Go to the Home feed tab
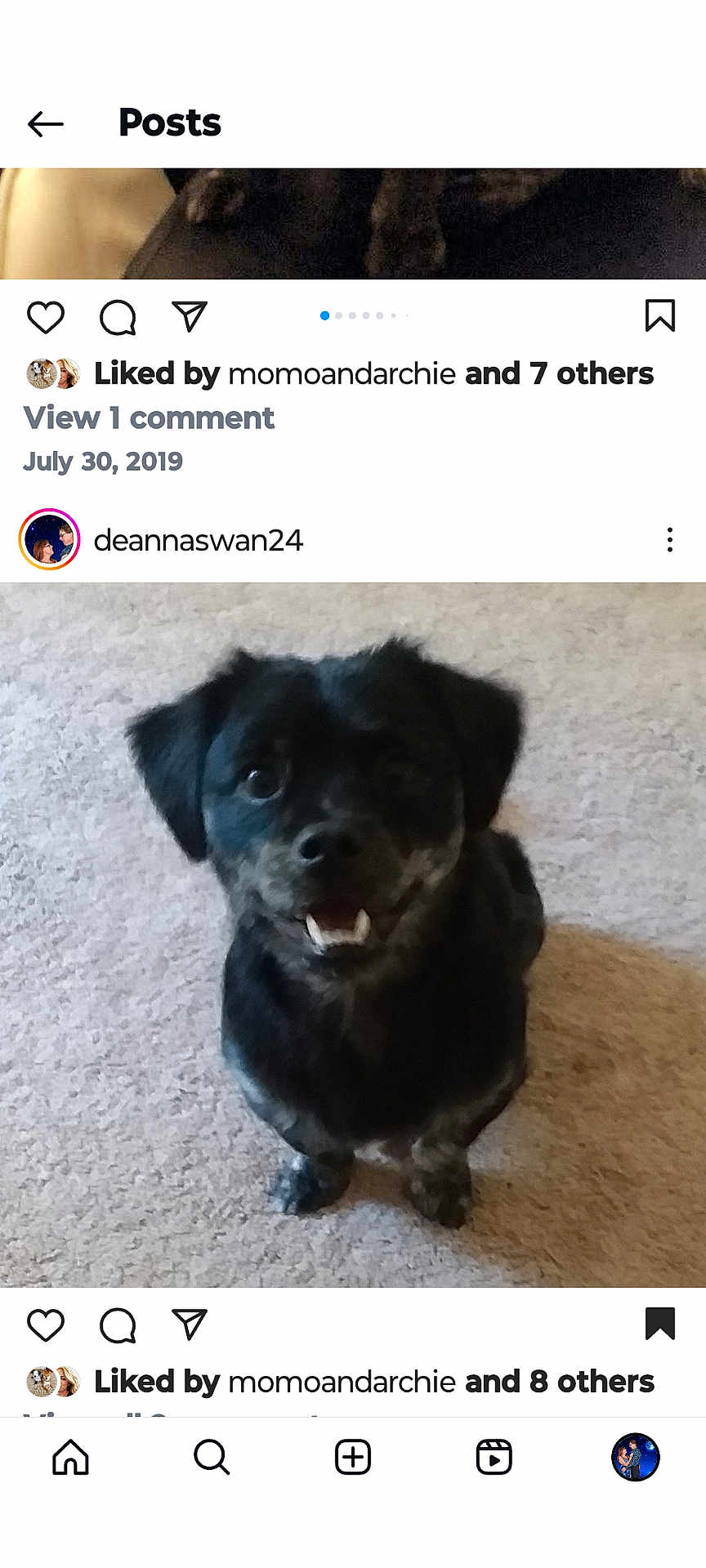The width and height of the screenshot is (706, 1568). pos(70,1457)
